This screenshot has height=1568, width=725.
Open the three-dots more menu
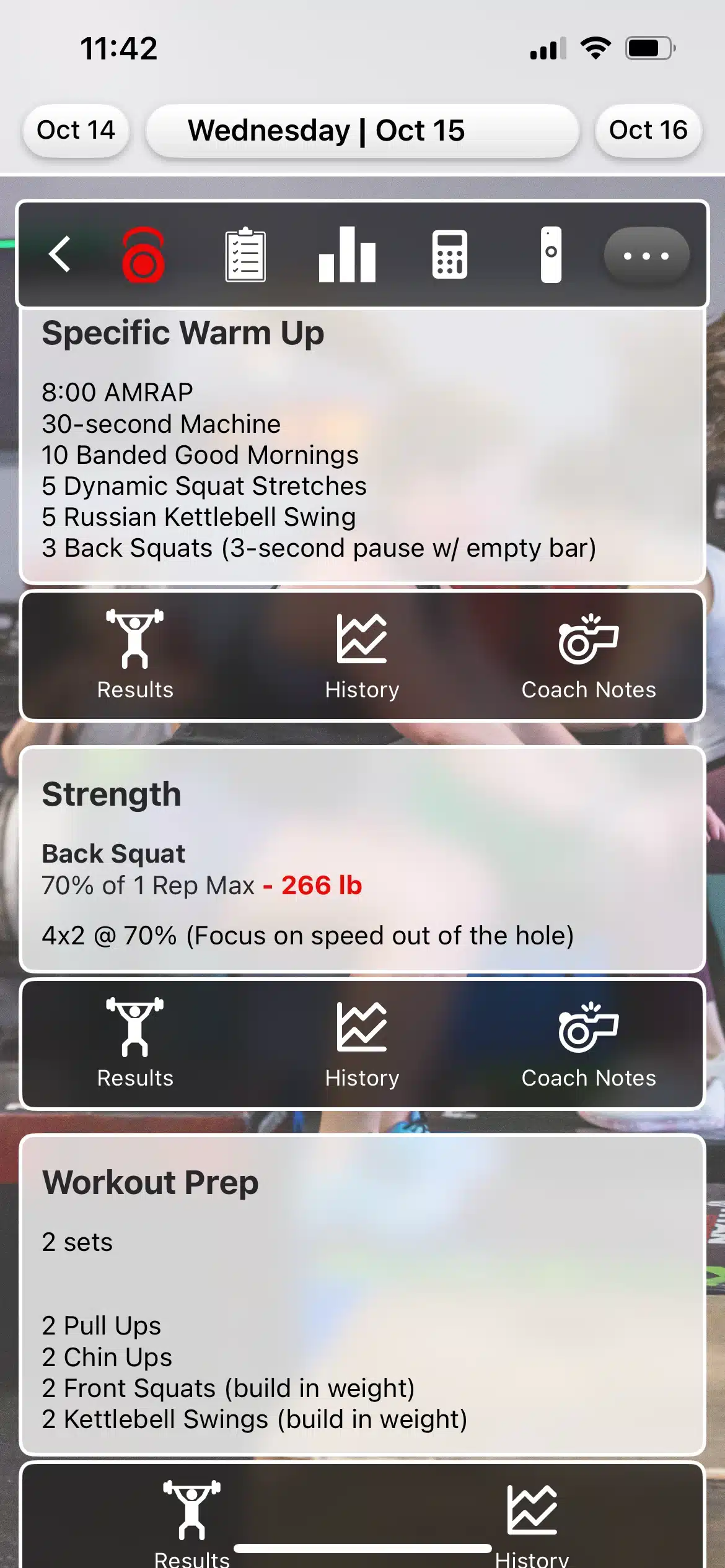point(646,255)
